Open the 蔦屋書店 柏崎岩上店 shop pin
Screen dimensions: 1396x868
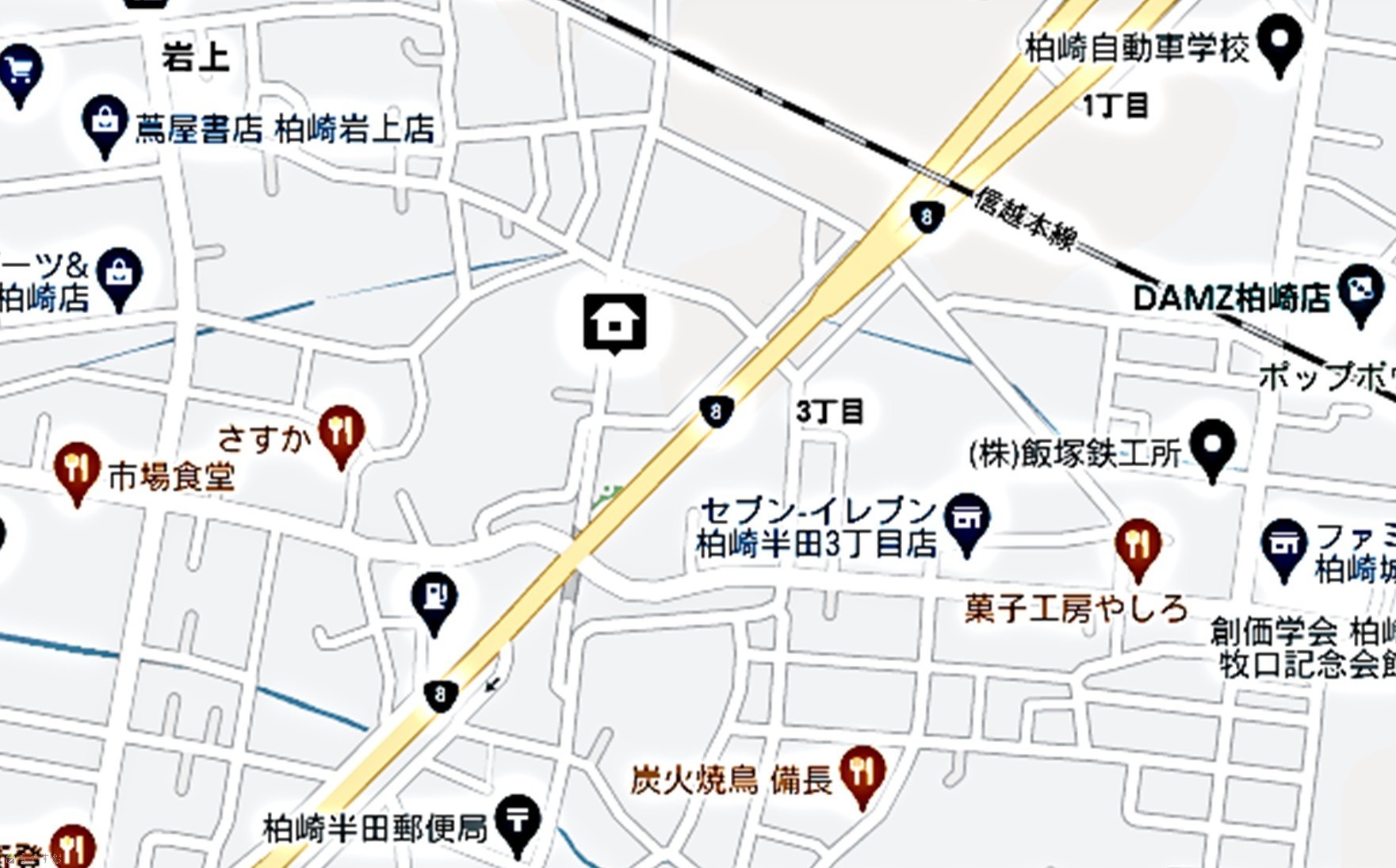tap(105, 123)
